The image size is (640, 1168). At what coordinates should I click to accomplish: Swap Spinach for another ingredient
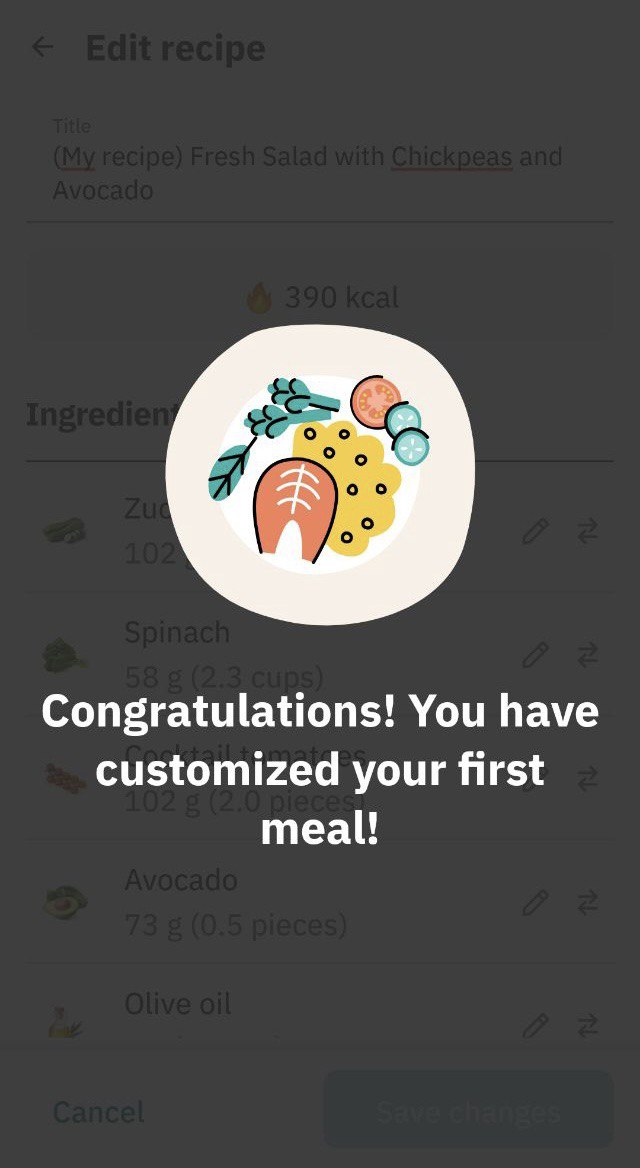coord(588,655)
